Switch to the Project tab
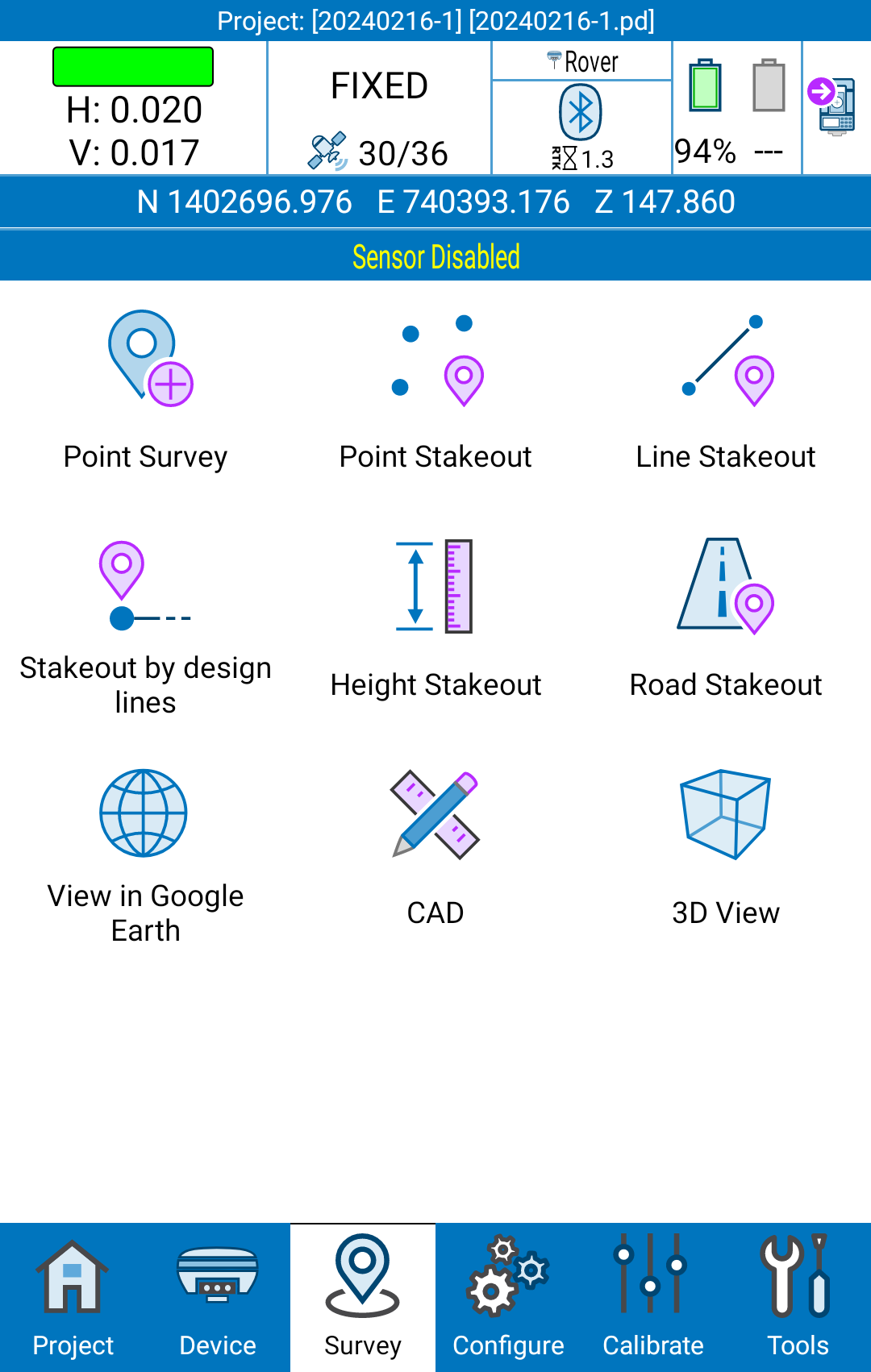 (x=73, y=1298)
